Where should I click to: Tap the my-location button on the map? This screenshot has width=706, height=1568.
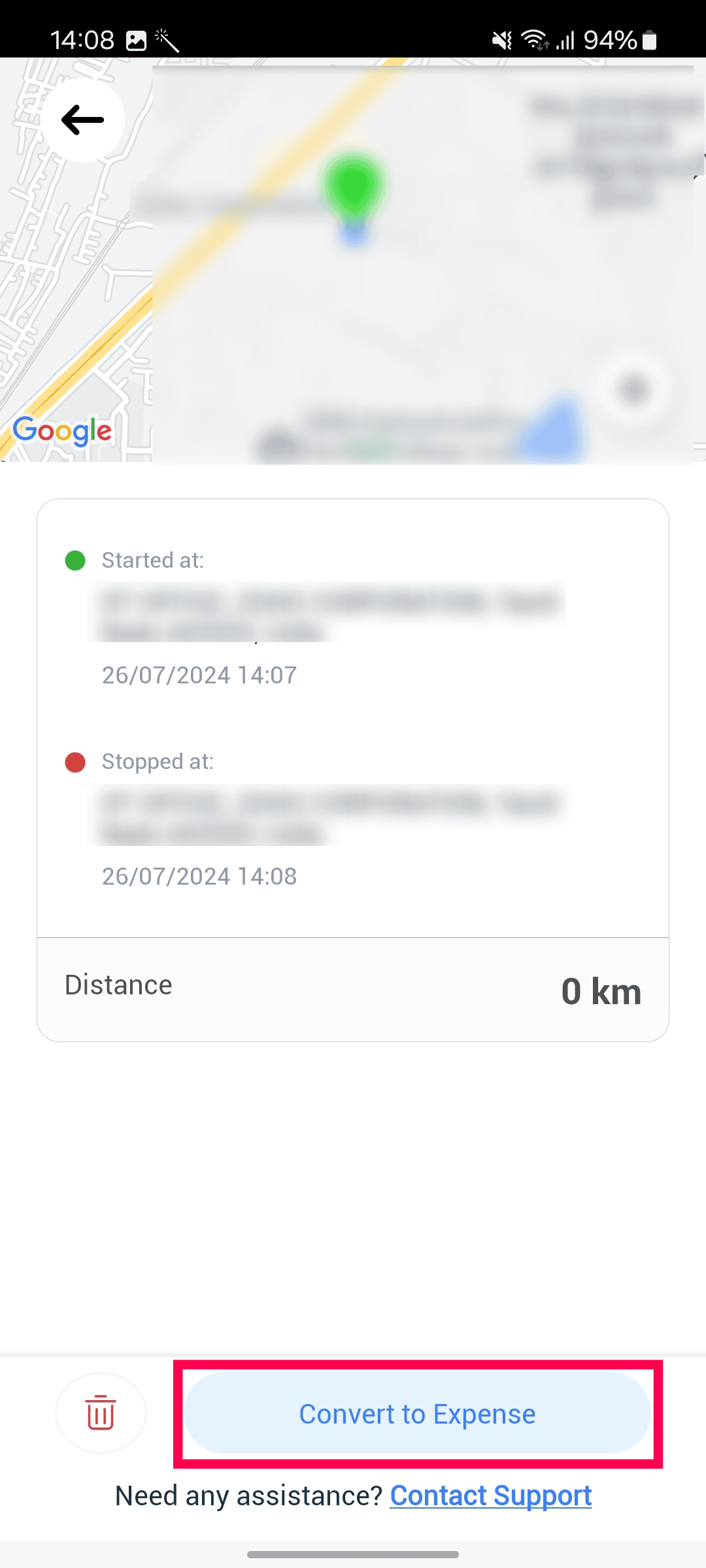[633, 388]
